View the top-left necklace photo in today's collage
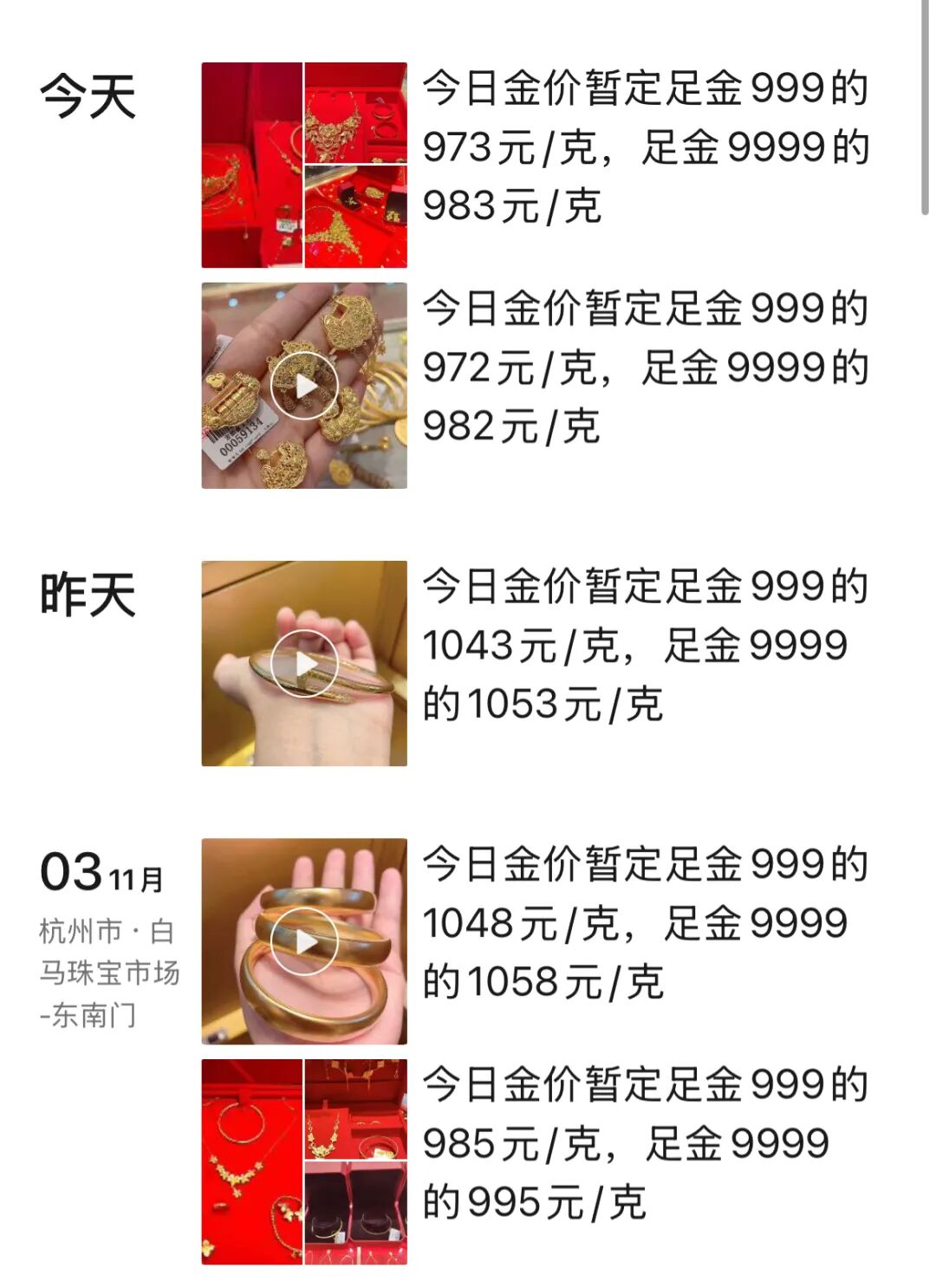The width and height of the screenshot is (936, 1288). (251, 165)
